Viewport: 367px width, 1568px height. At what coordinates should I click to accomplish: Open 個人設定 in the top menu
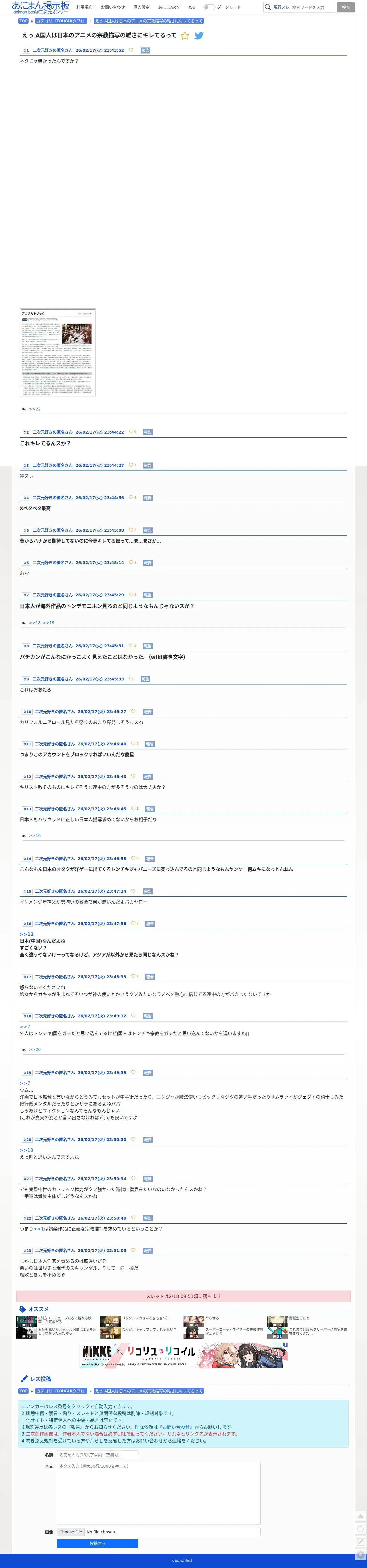141,7
